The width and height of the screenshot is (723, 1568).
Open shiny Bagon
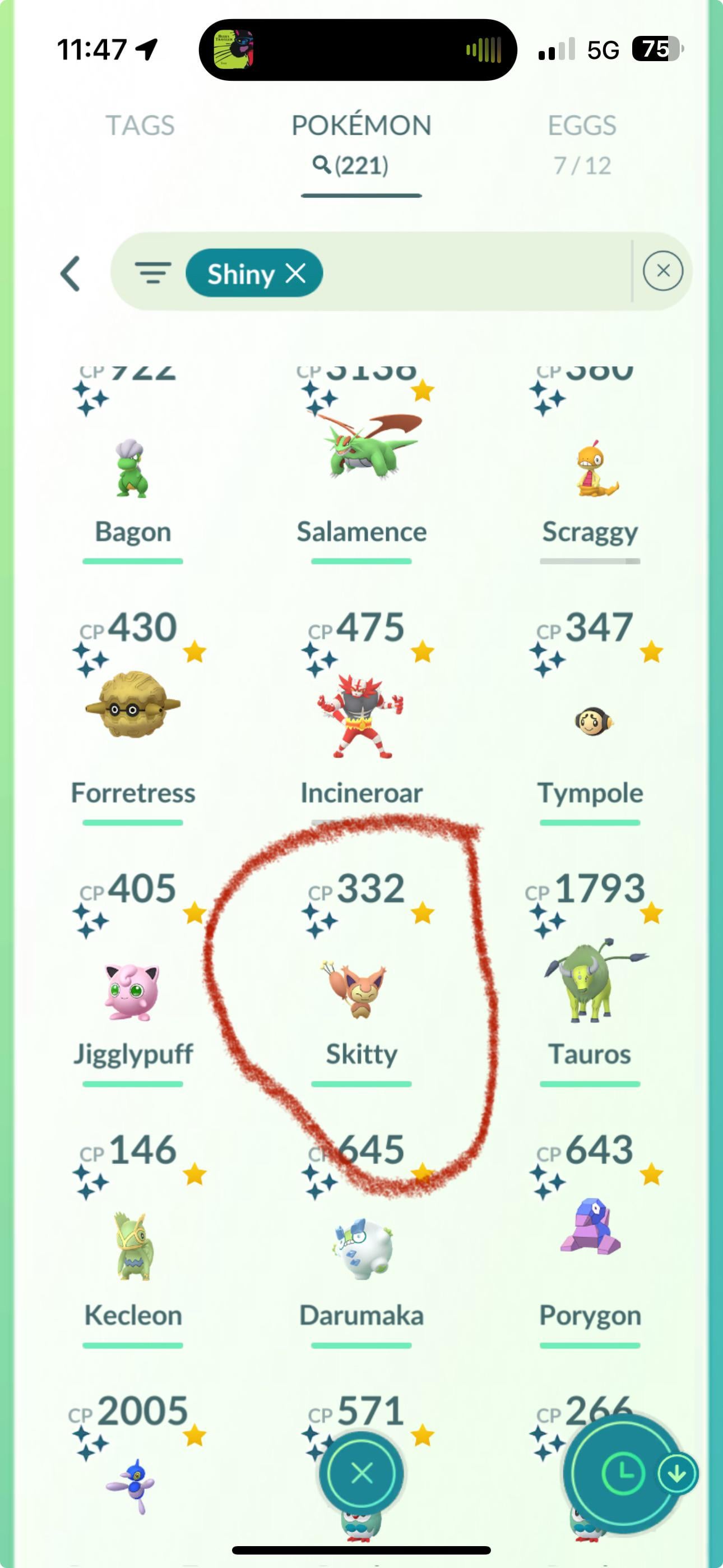pos(133,470)
